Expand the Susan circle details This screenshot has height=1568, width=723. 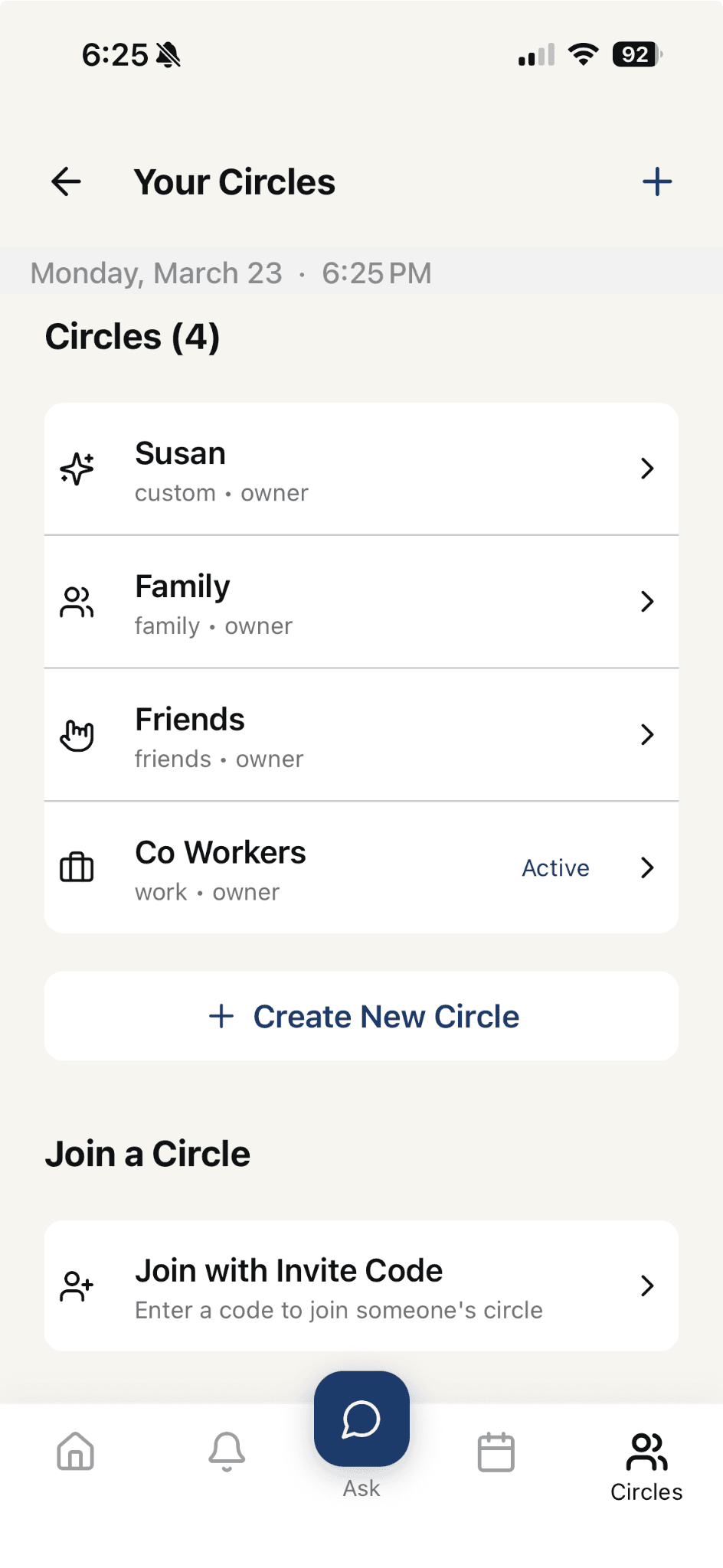[x=647, y=469]
